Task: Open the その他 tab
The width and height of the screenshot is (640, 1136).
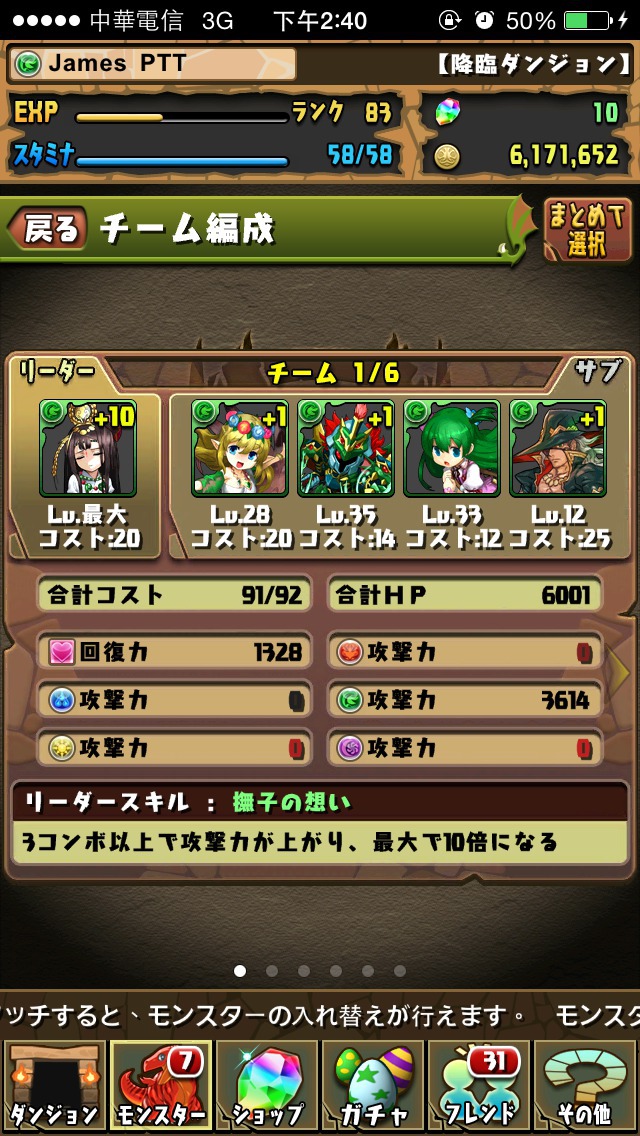Action: tap(586, 1085)
